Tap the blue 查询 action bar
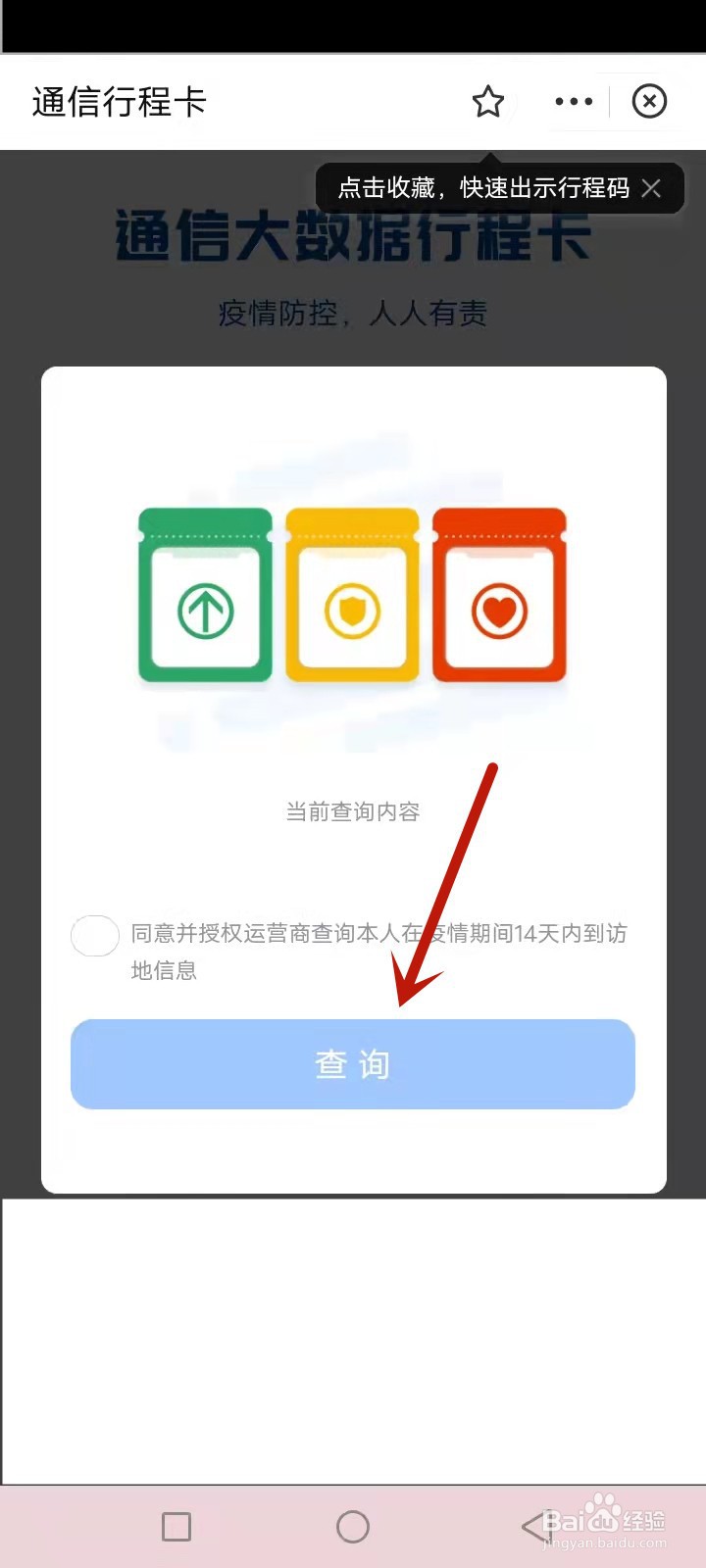The height and width of the screenshot is (1568, 706). point(352,1064)
